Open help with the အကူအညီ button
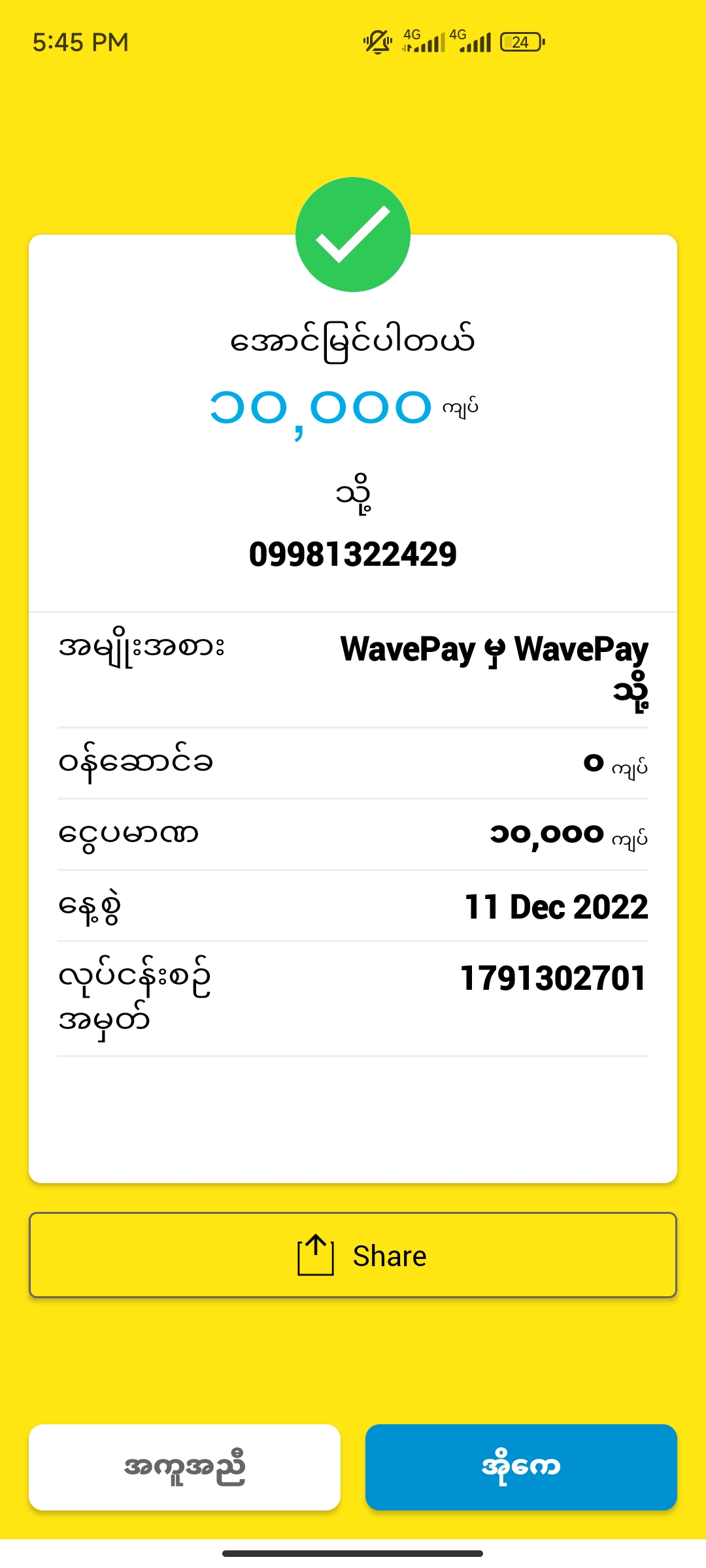 (184, 1467)
